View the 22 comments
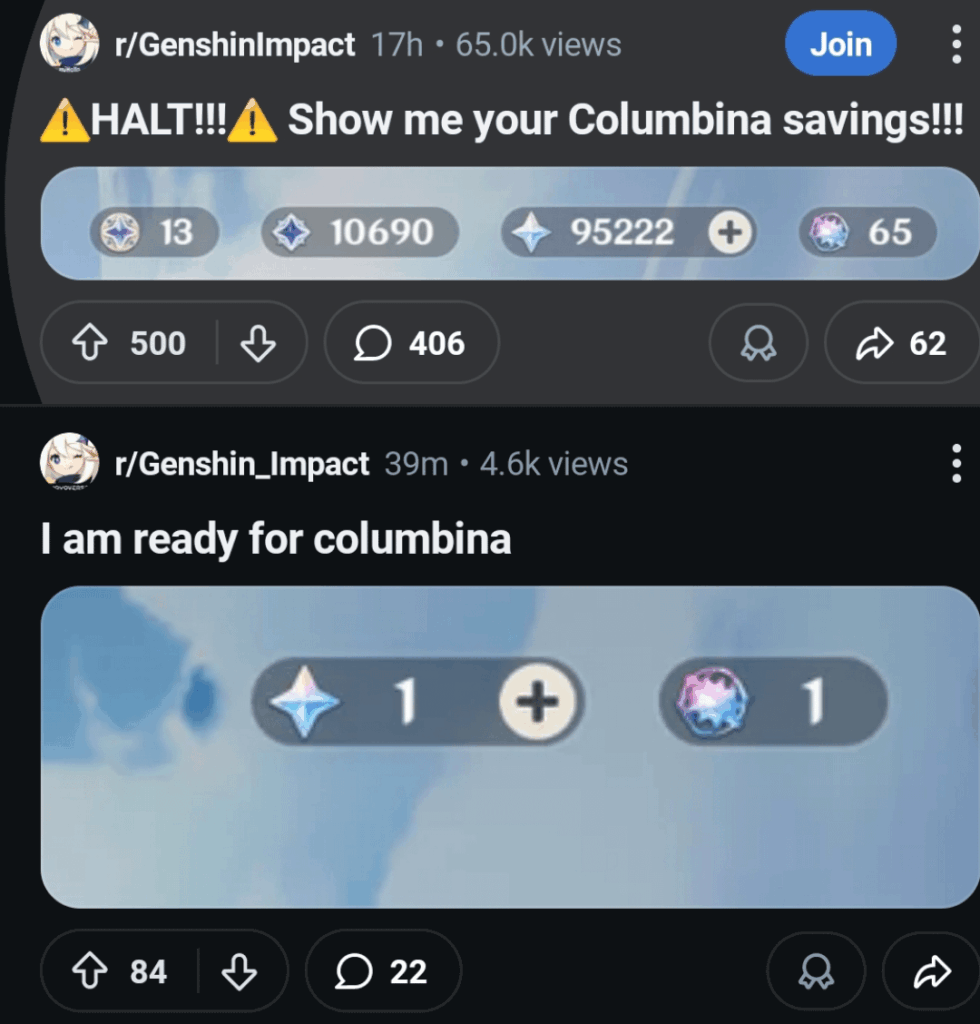 pos(383,971)
